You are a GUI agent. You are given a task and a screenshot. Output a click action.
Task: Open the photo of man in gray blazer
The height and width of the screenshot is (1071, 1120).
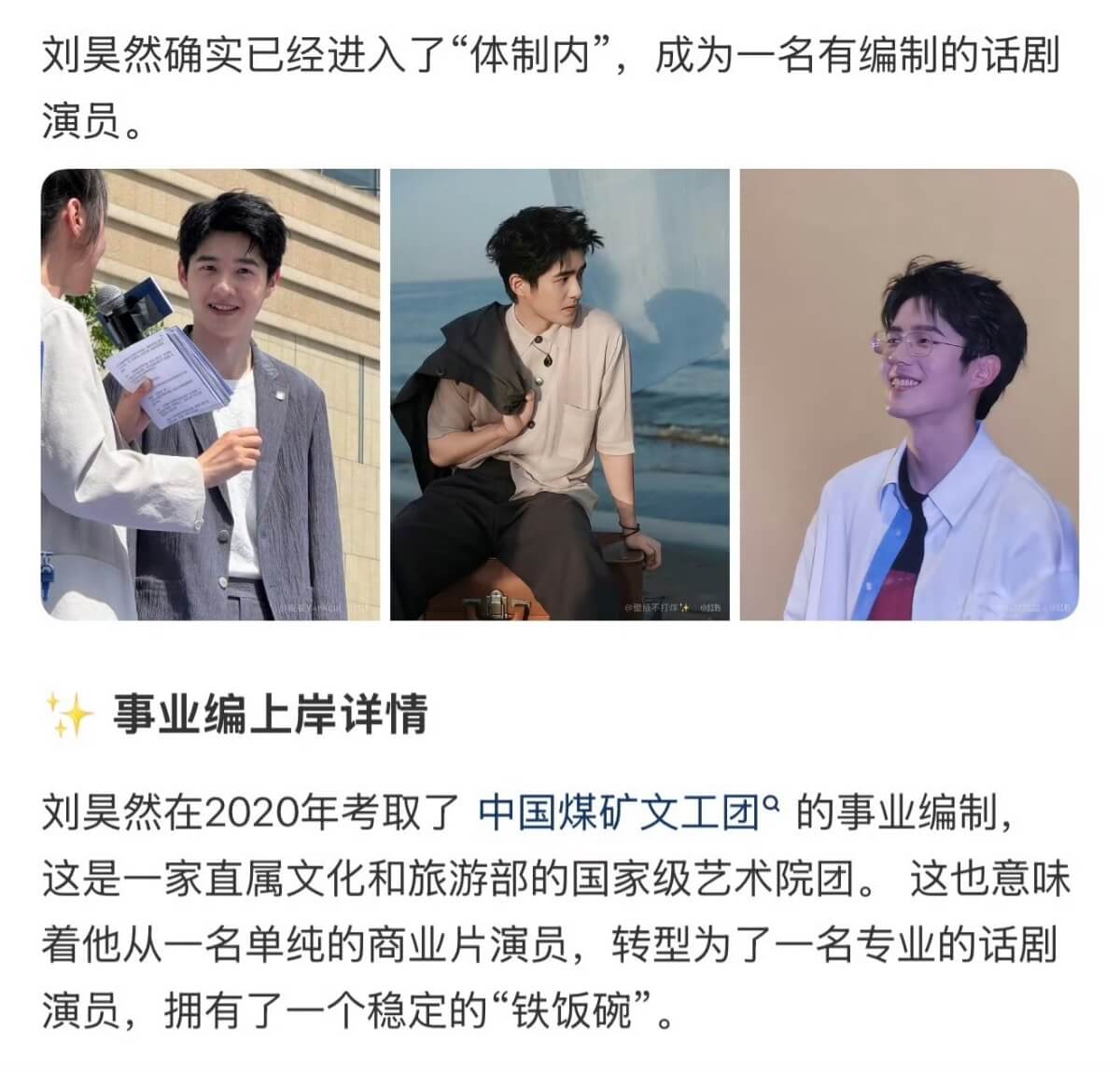(x=210, y=395)
